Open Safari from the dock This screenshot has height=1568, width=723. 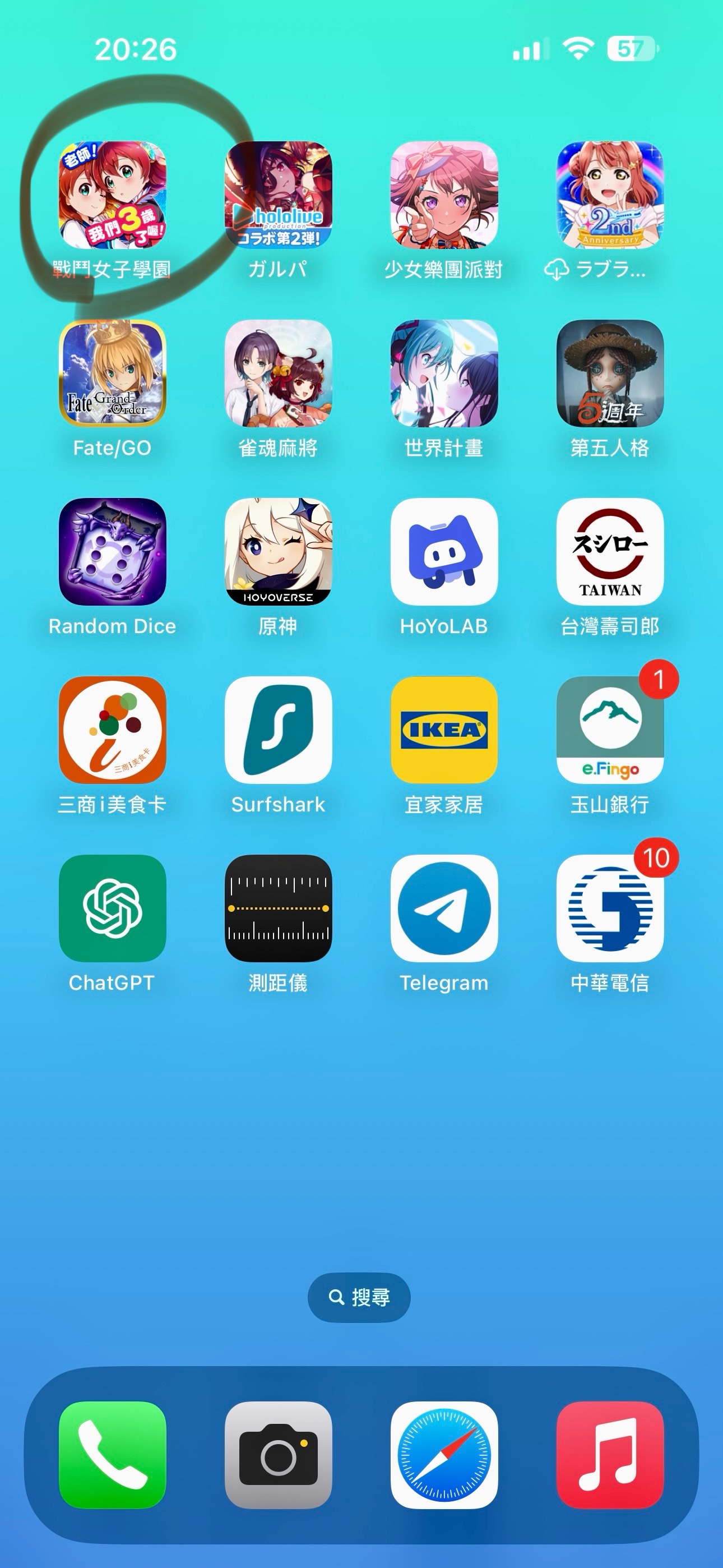point(444,1455)
